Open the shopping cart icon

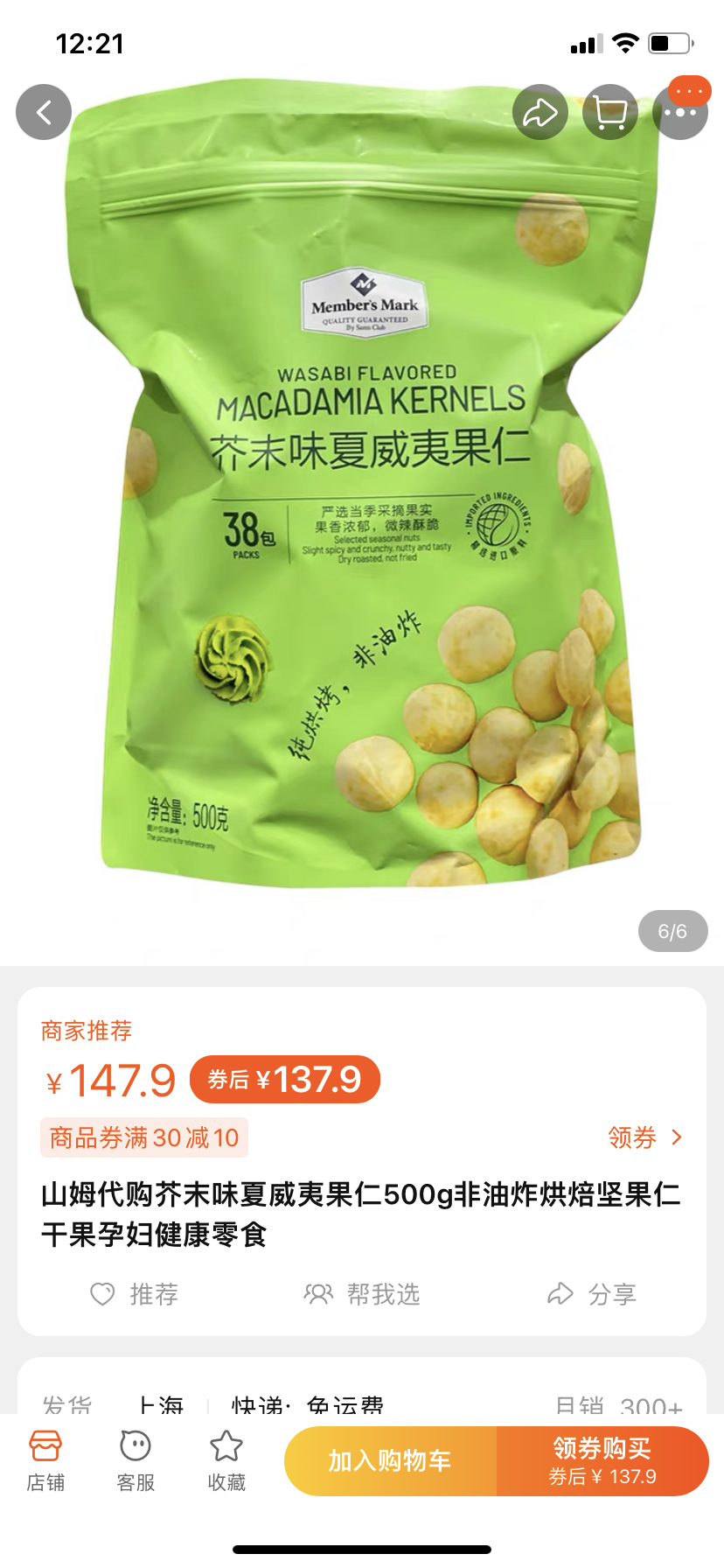point(609,112)
